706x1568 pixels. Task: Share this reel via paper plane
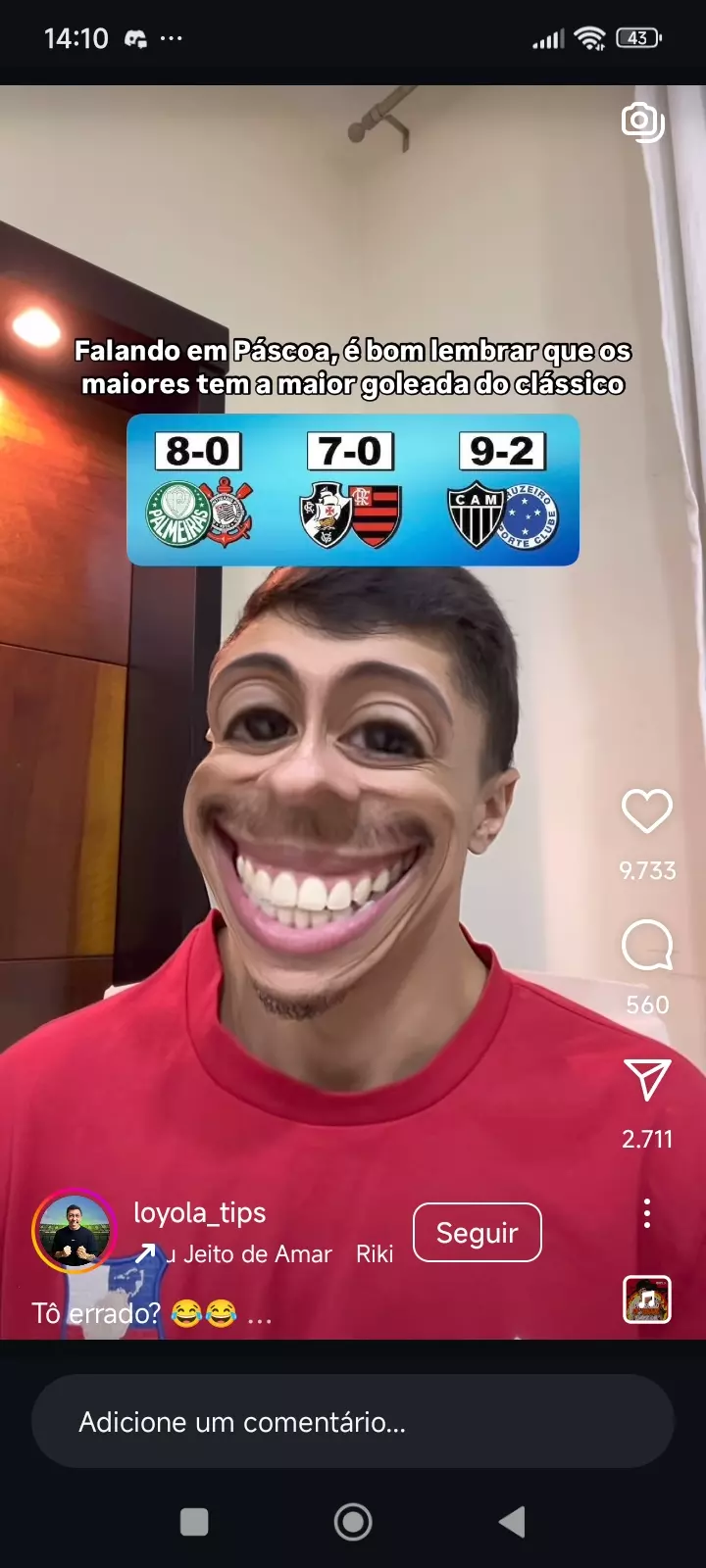click(x=647, y=1080)
